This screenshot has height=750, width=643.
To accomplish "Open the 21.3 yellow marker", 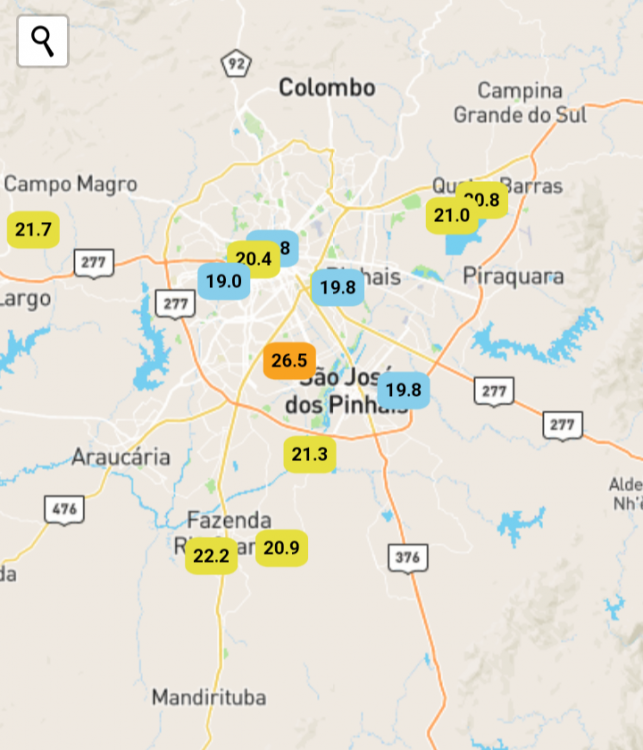I will click(310, 455).
